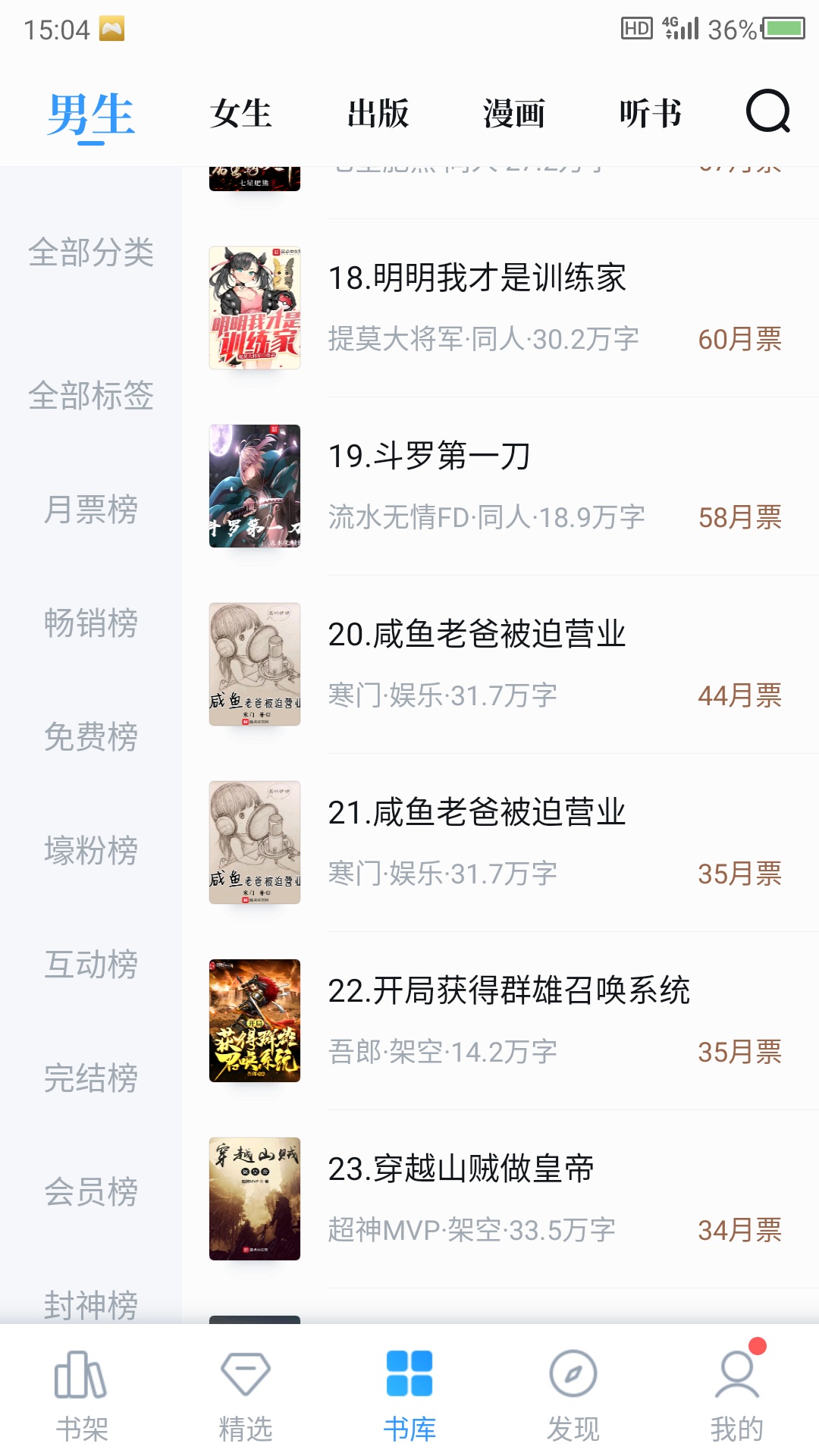This screenshot has width=819, height=1456.
Task: Switch to the 听书 tab
Action: pyautogui.click(x=651, y=114)
